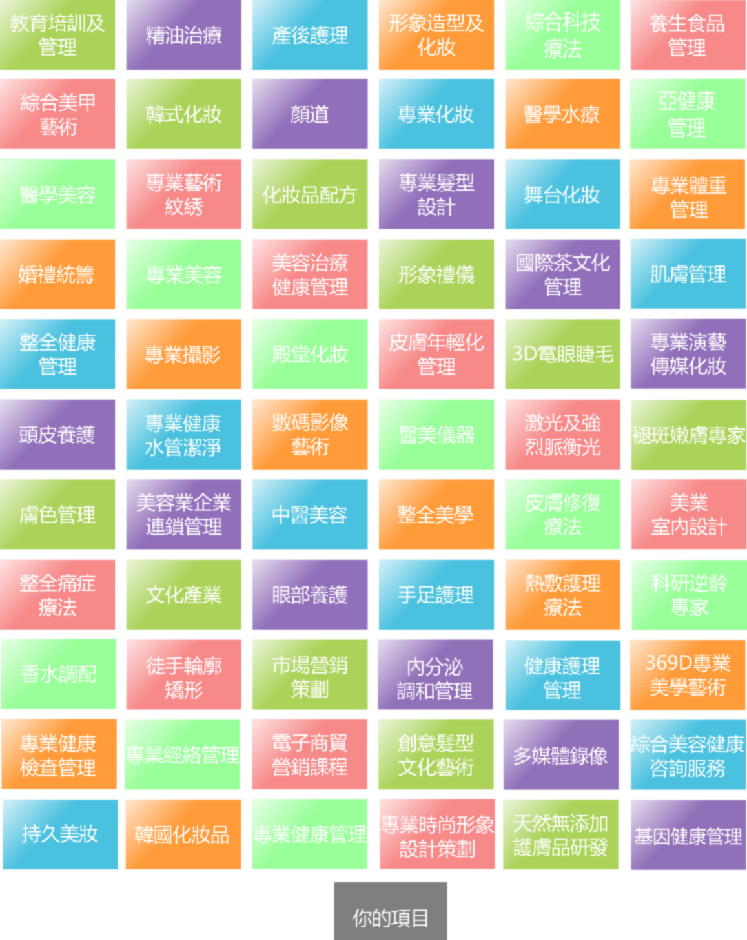Screen dimensions: 747x940
Task: Choose 醫學水療 option
Action: (x=562, y=114)
